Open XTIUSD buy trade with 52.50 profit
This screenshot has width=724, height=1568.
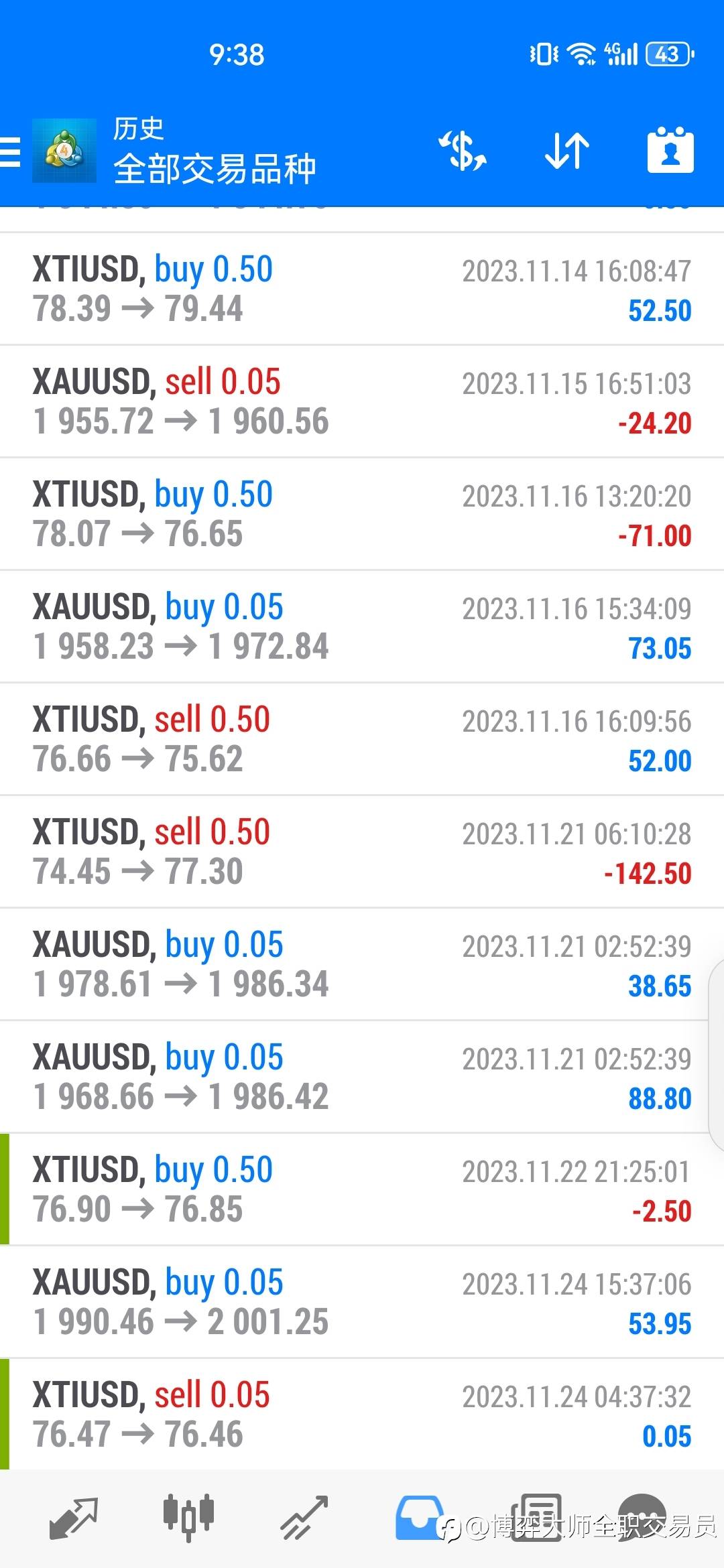point(362,289)
